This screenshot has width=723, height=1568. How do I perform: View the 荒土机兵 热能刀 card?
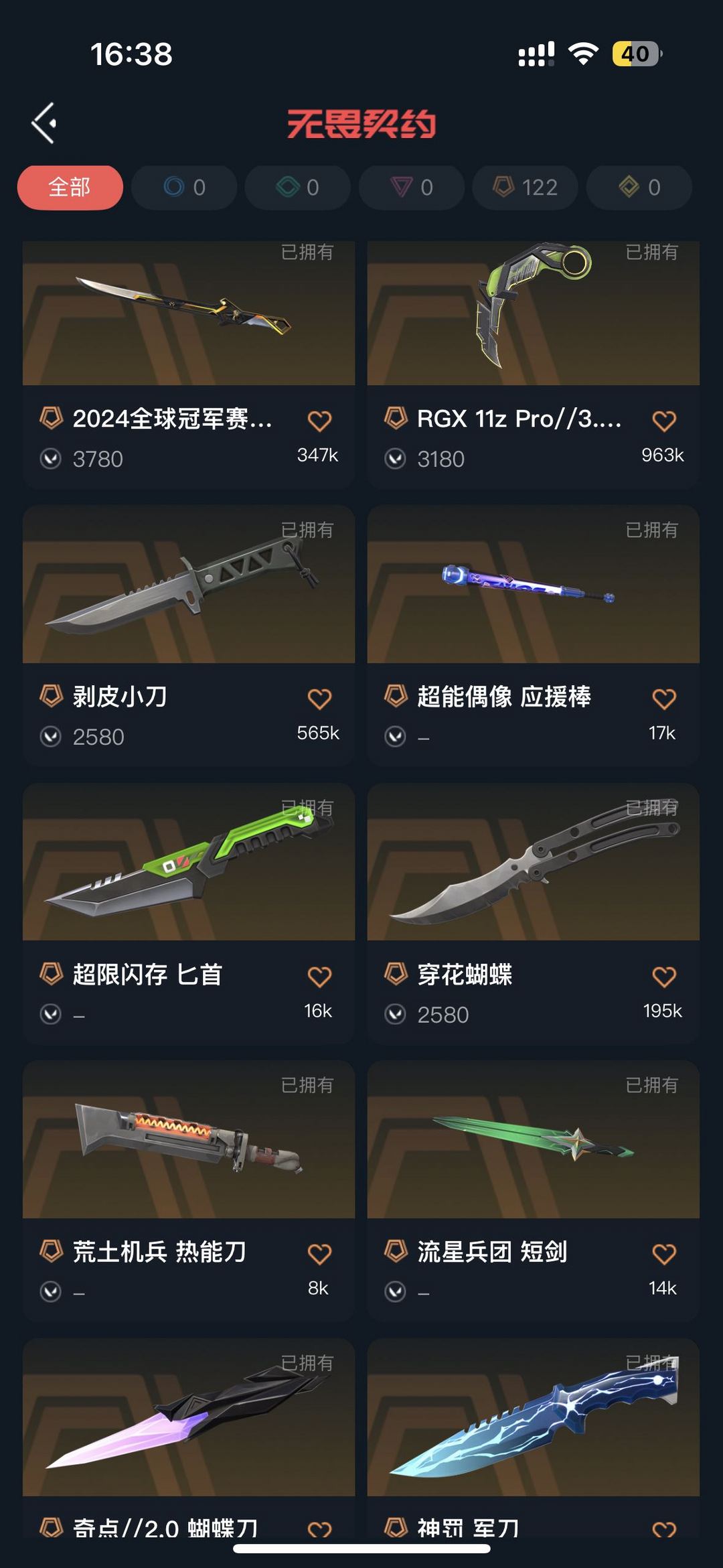[x=189, y=1191]
